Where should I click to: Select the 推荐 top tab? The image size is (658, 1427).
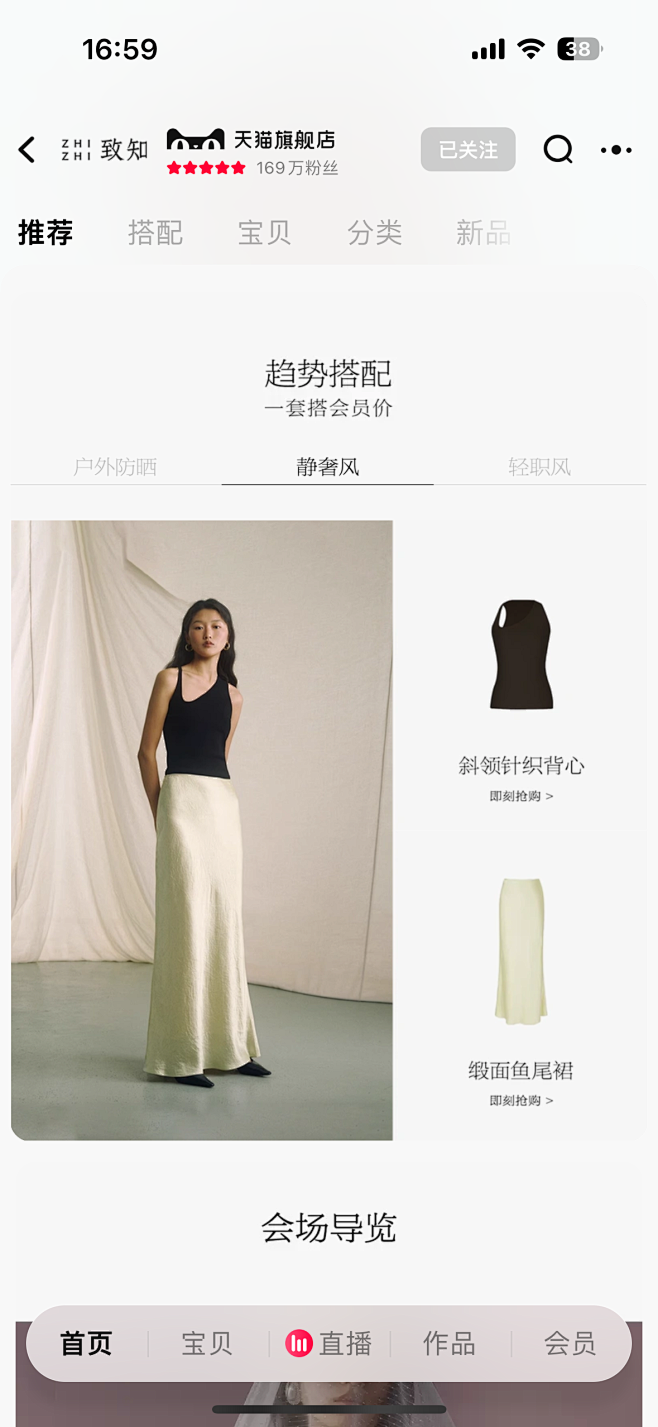pos(46,233)
